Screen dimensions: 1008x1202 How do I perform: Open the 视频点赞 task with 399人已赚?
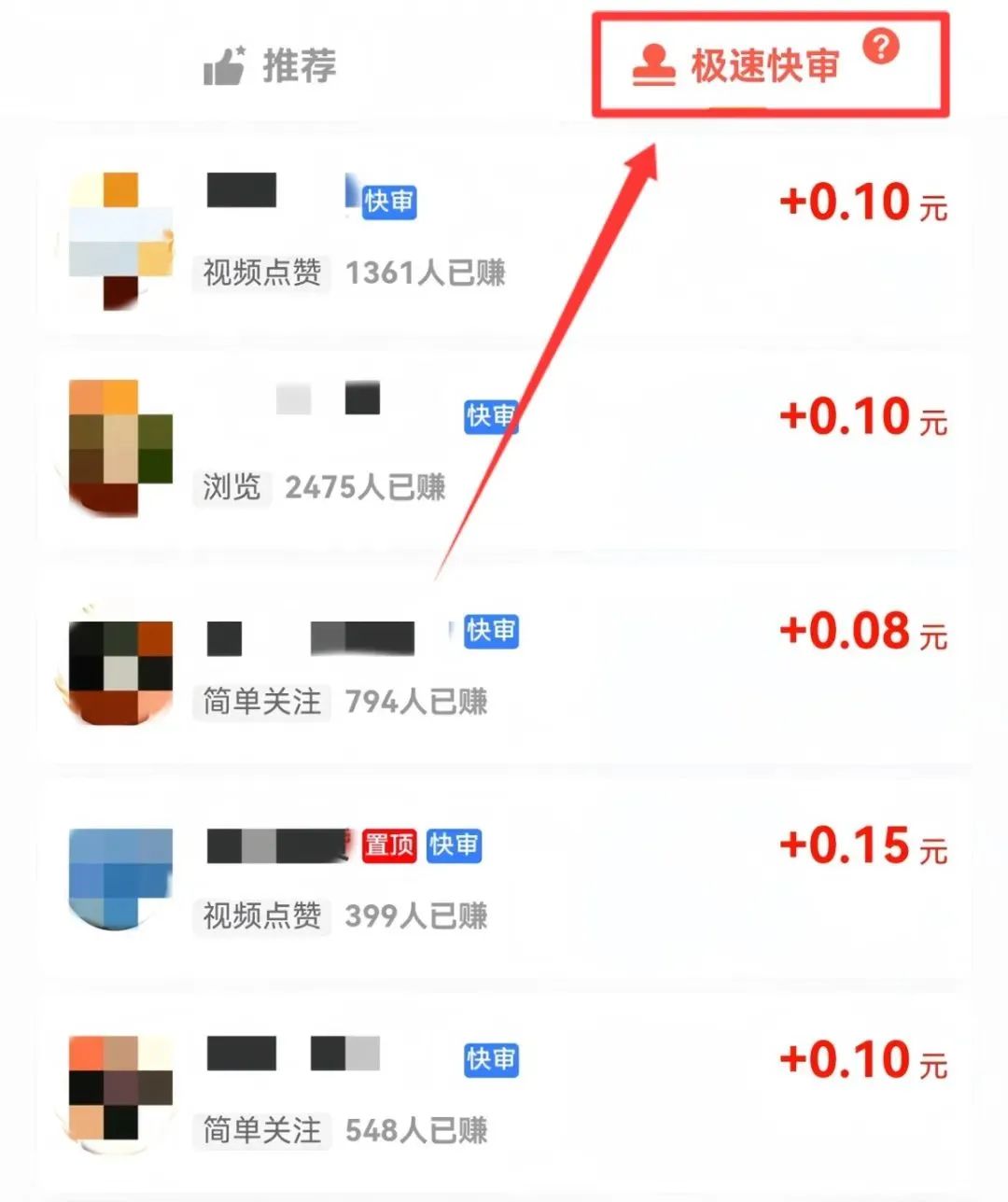point(504,880)
